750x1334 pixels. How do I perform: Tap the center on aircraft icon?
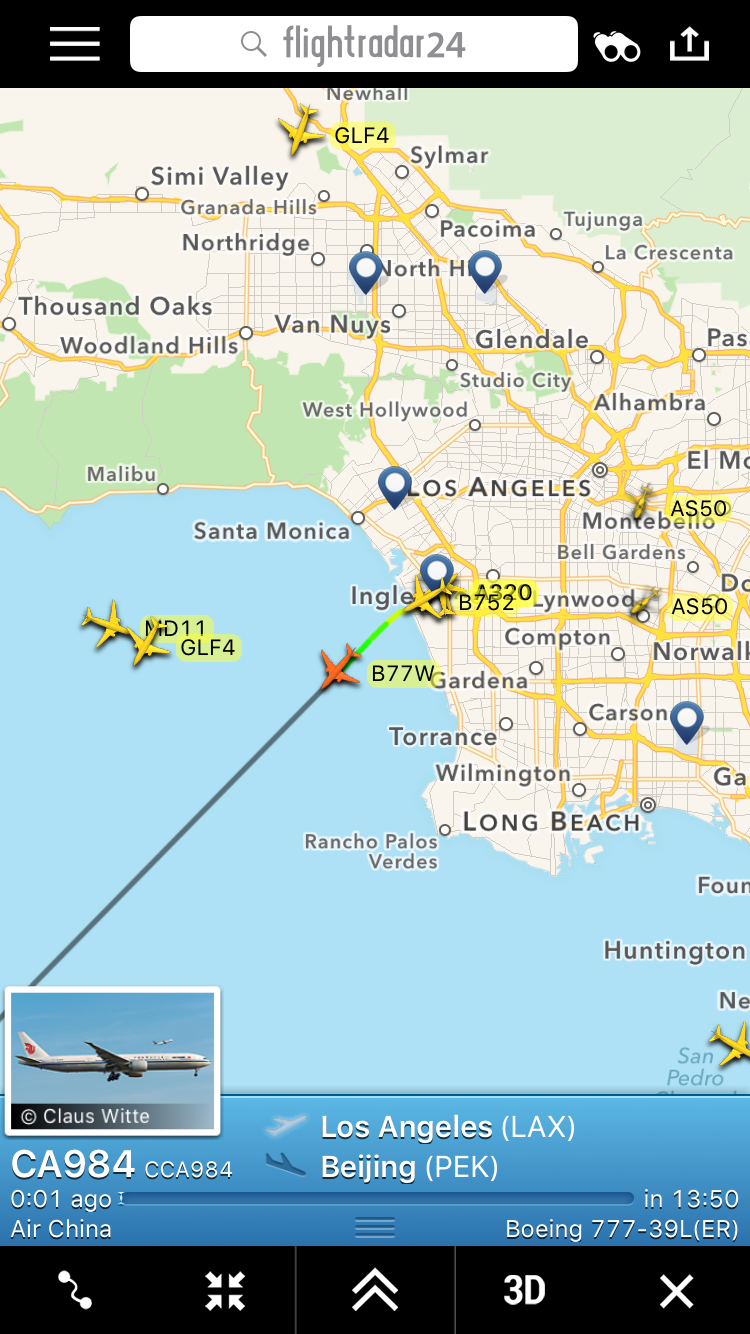tap(225, 1290)
